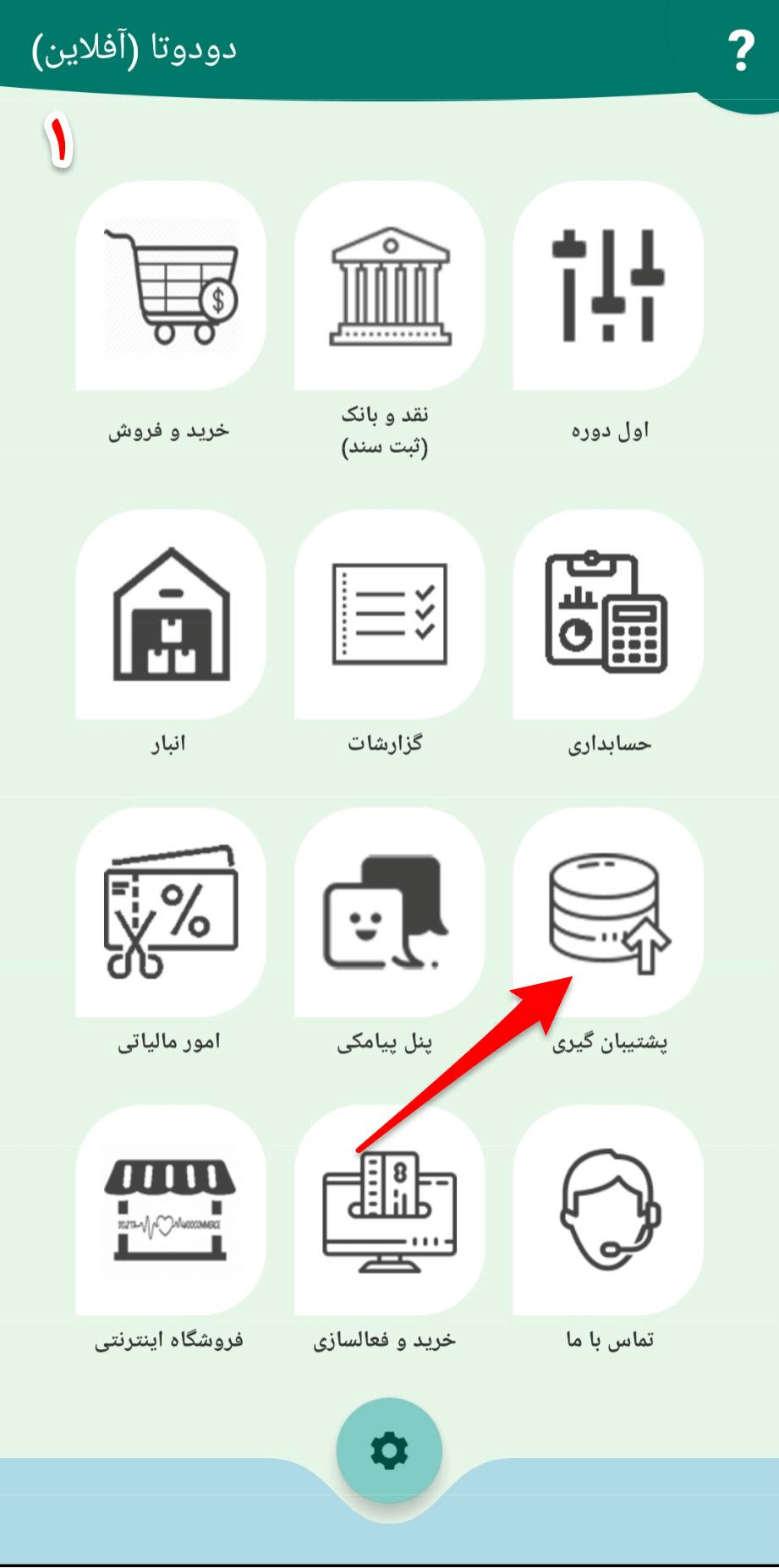This screenshot has height=1568, width=779.
Task: Open the help question mark icon
Action: click(740, 52)
